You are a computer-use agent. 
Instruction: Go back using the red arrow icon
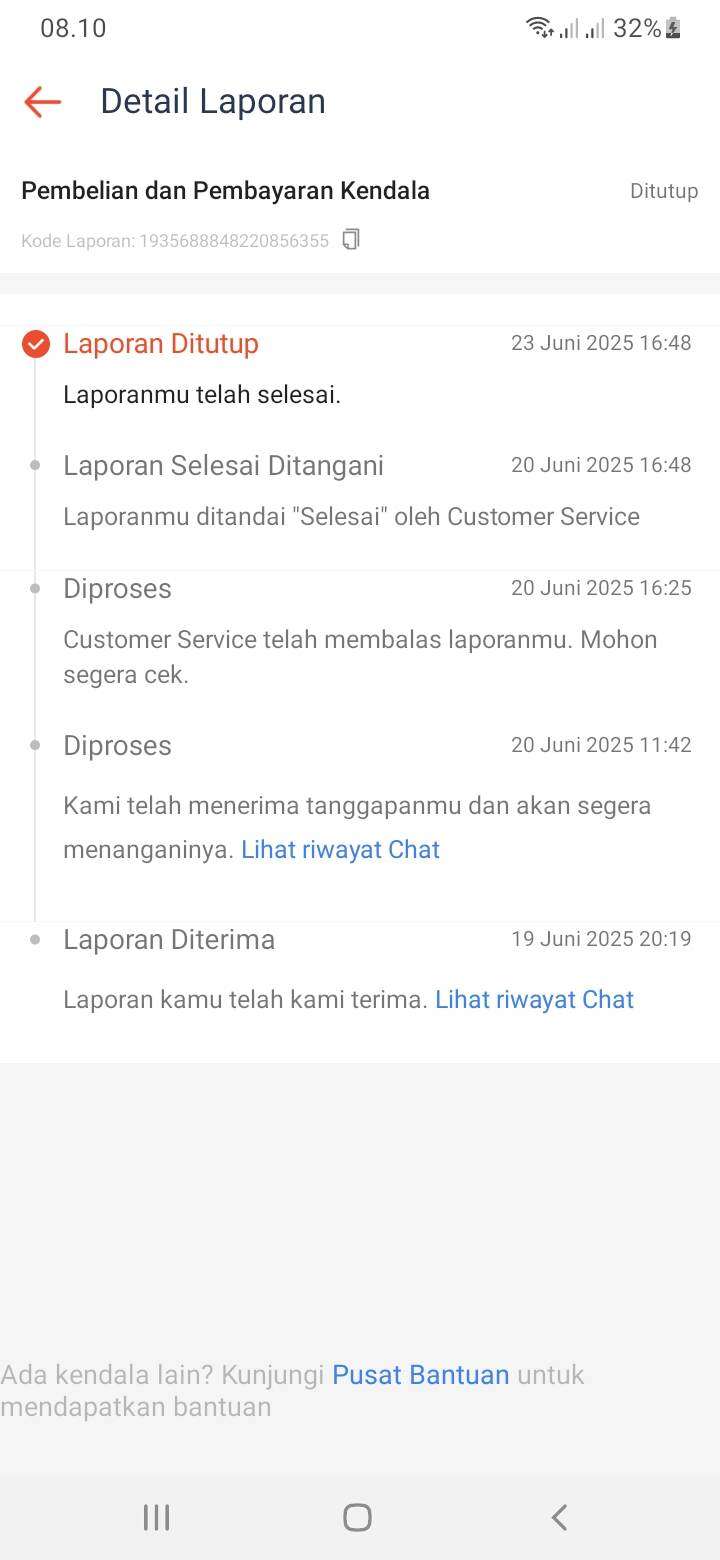42,101
